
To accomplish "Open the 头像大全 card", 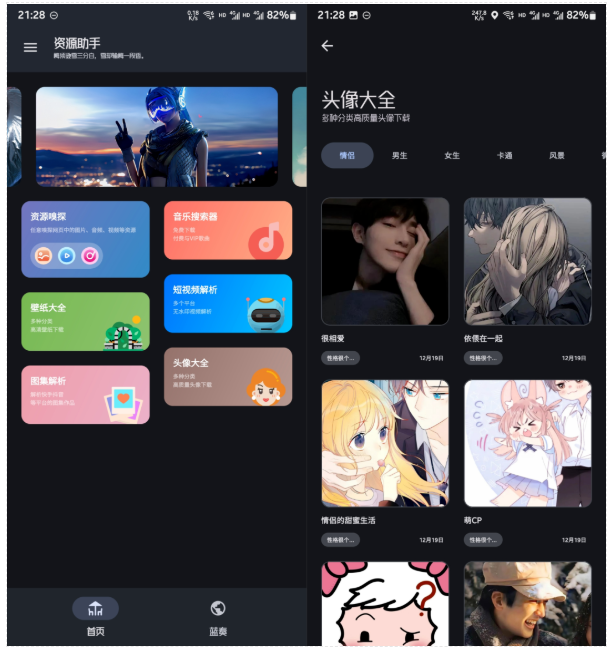I will (x=228, y=377).
